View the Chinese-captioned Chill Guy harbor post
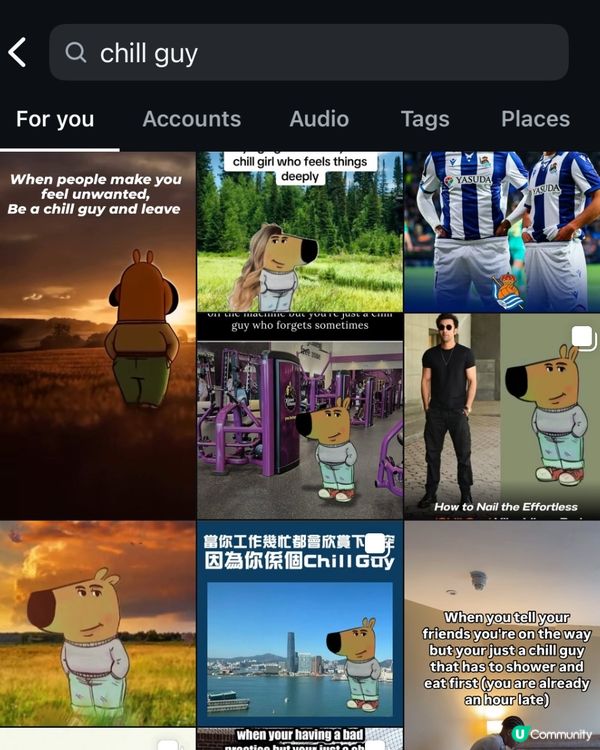 tap(299, 623)
